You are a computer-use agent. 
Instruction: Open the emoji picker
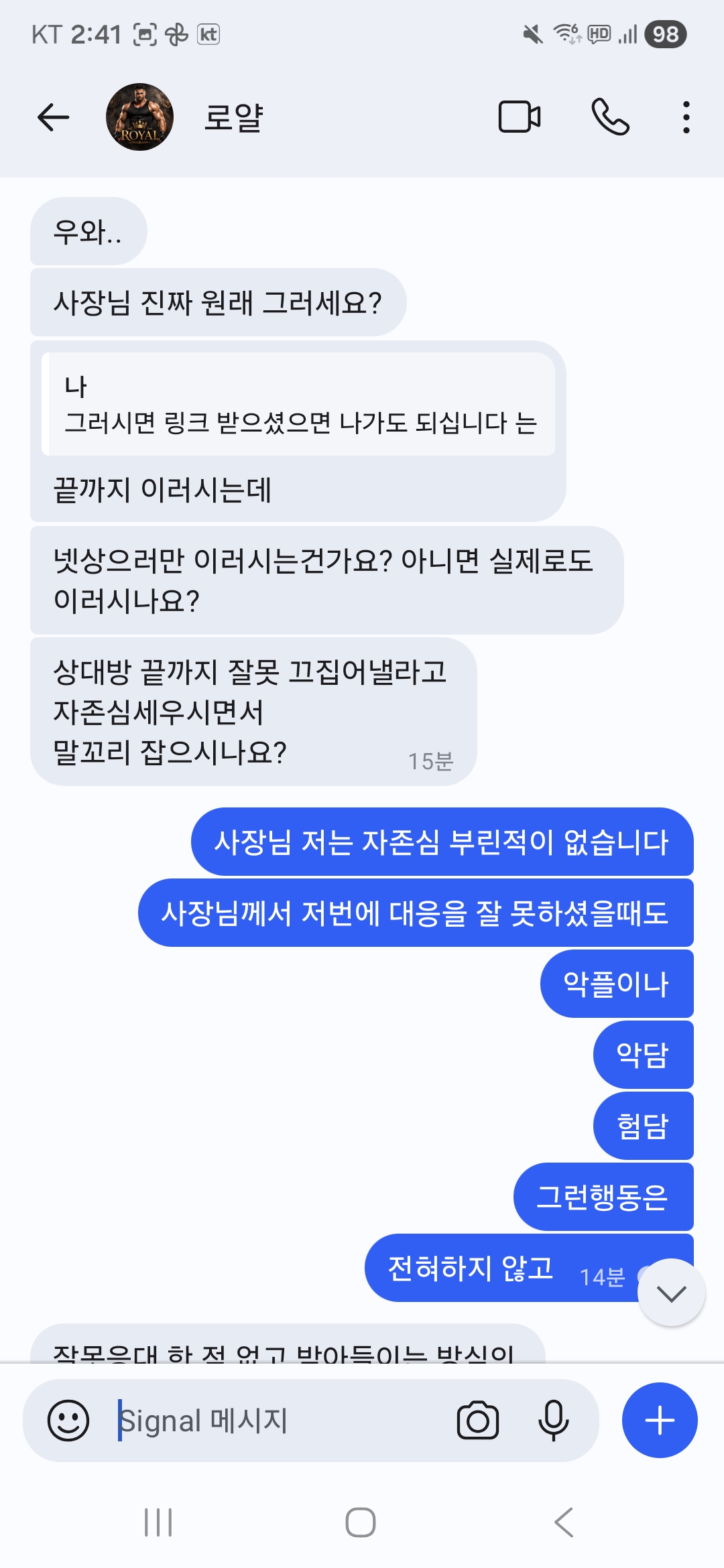68,1420
